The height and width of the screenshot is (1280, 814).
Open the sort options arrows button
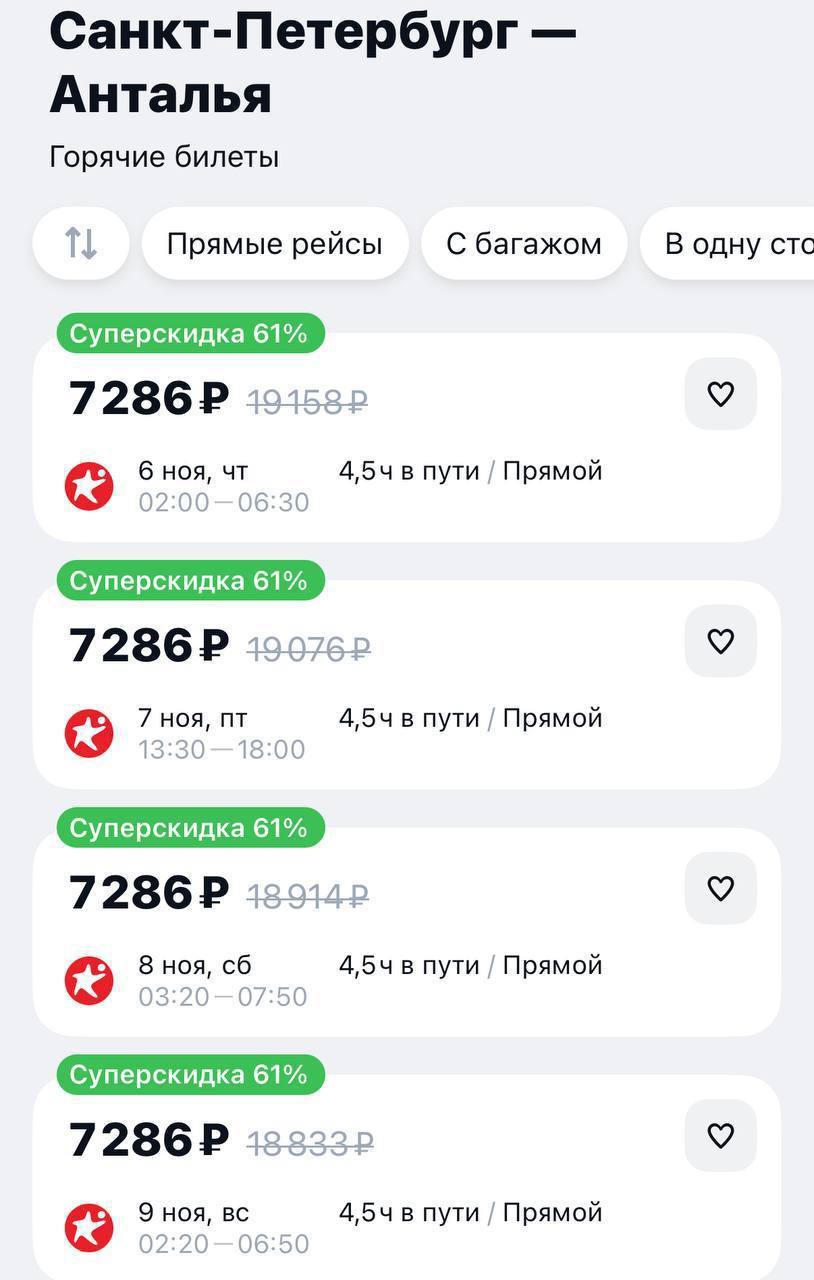(x=81, y=243)
